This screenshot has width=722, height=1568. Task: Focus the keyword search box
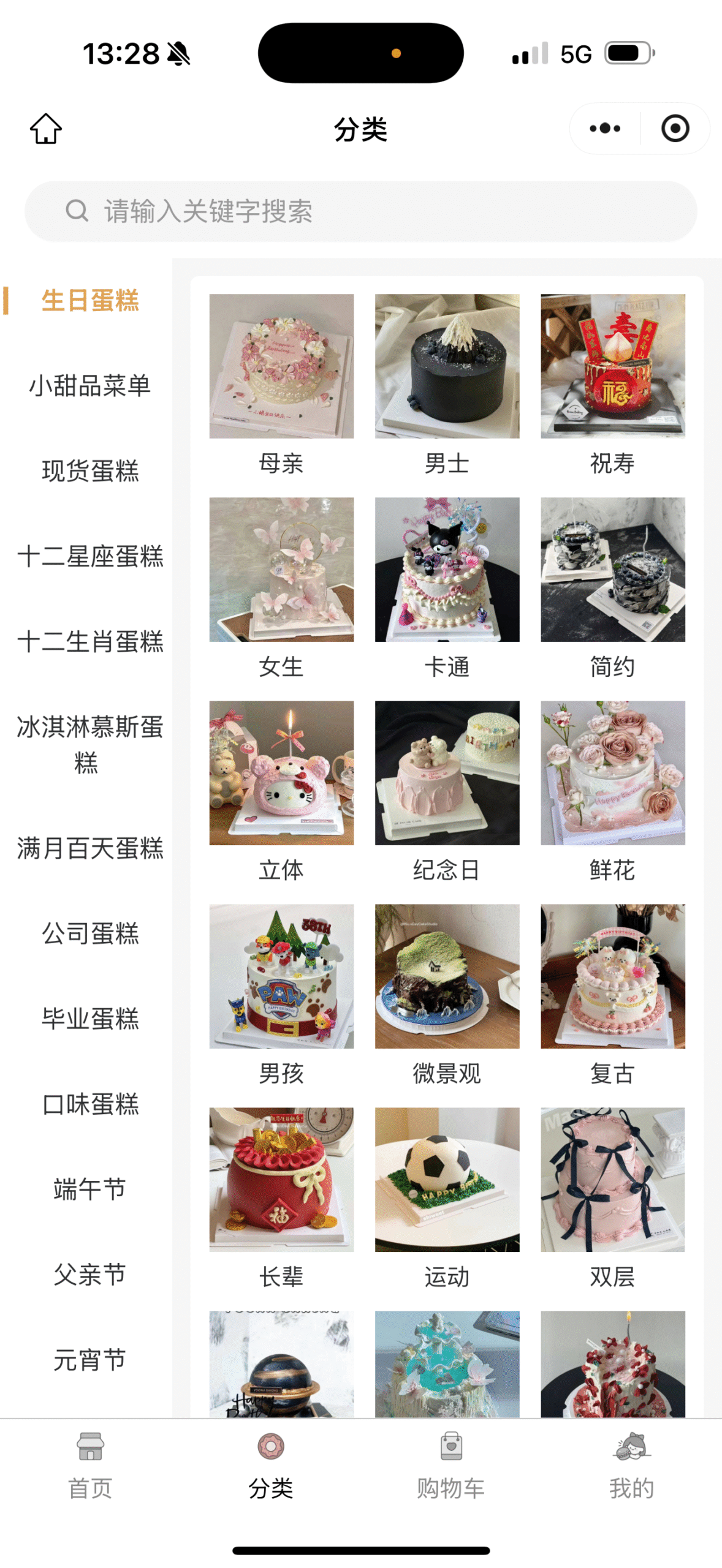[360, 211]
